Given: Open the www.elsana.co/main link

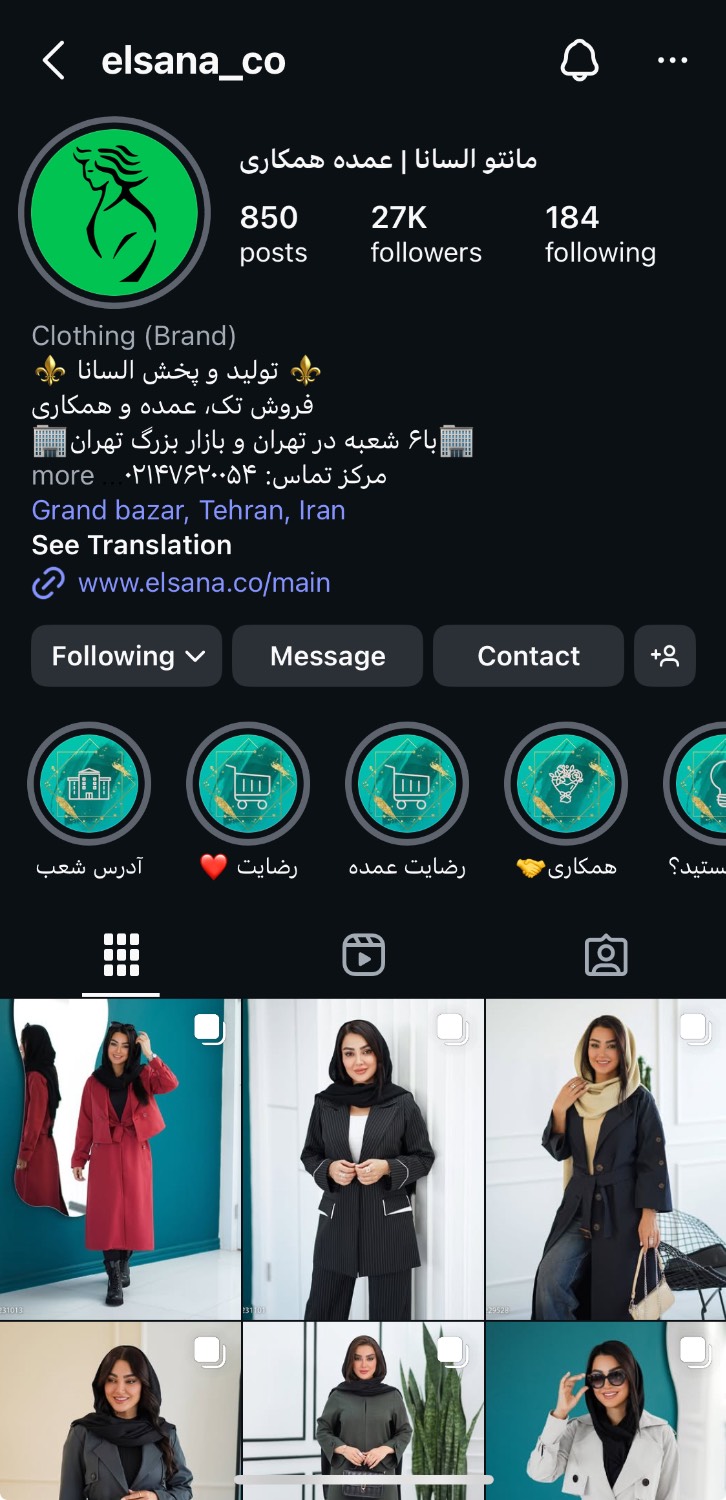Looking at the screenshot, I should point(203,583).
